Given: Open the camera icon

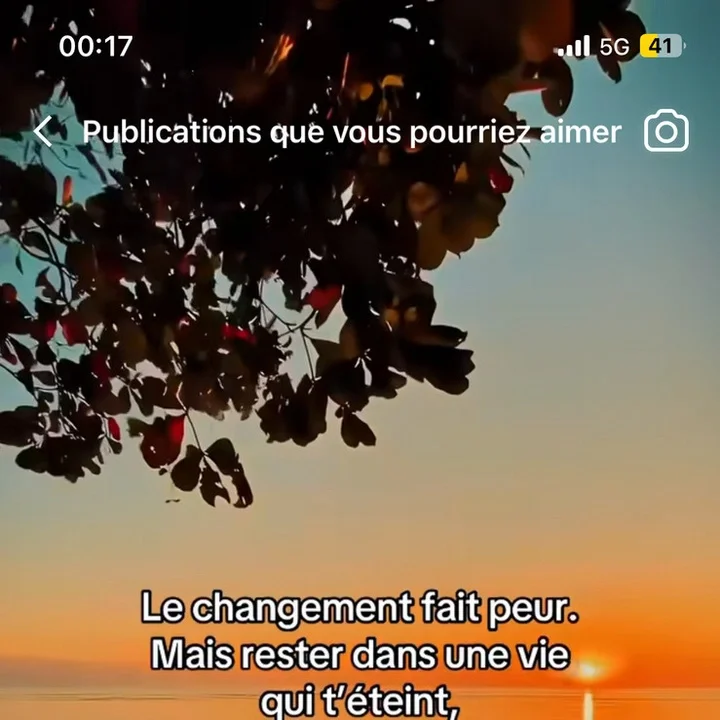Looking at the screenshot, I should (666, 132).
